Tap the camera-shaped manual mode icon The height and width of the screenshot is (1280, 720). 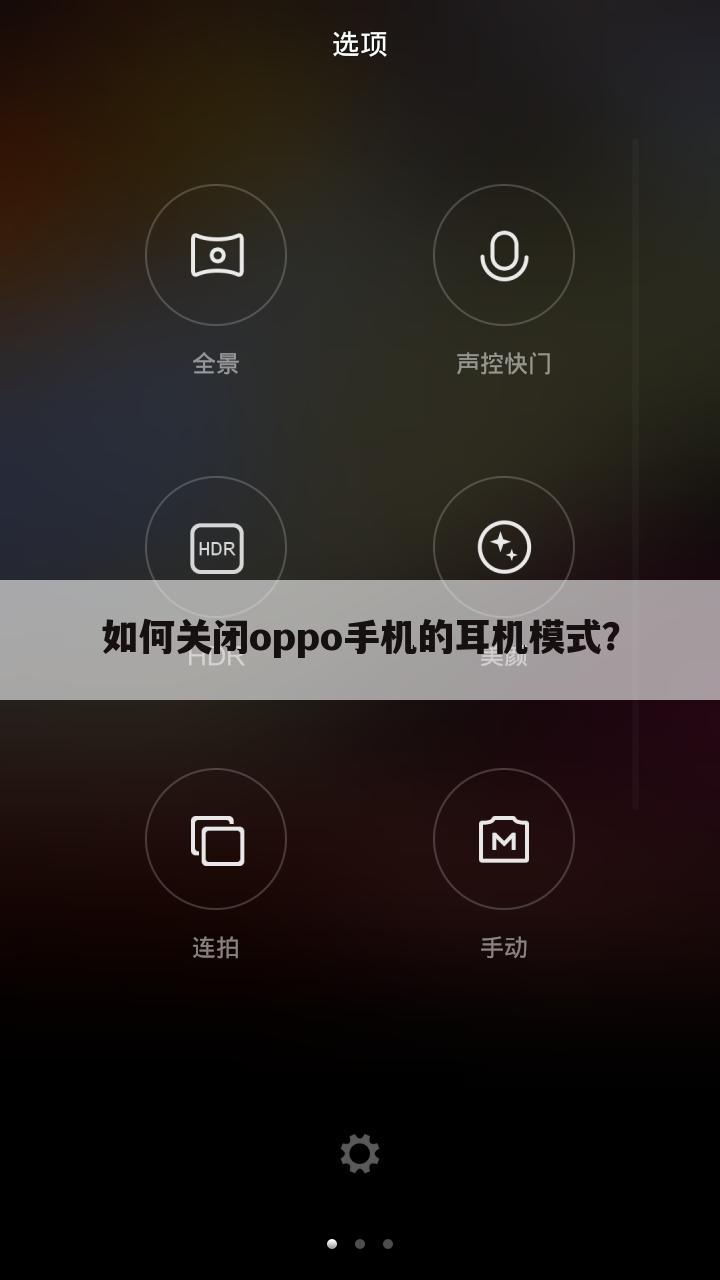(504, 840)
